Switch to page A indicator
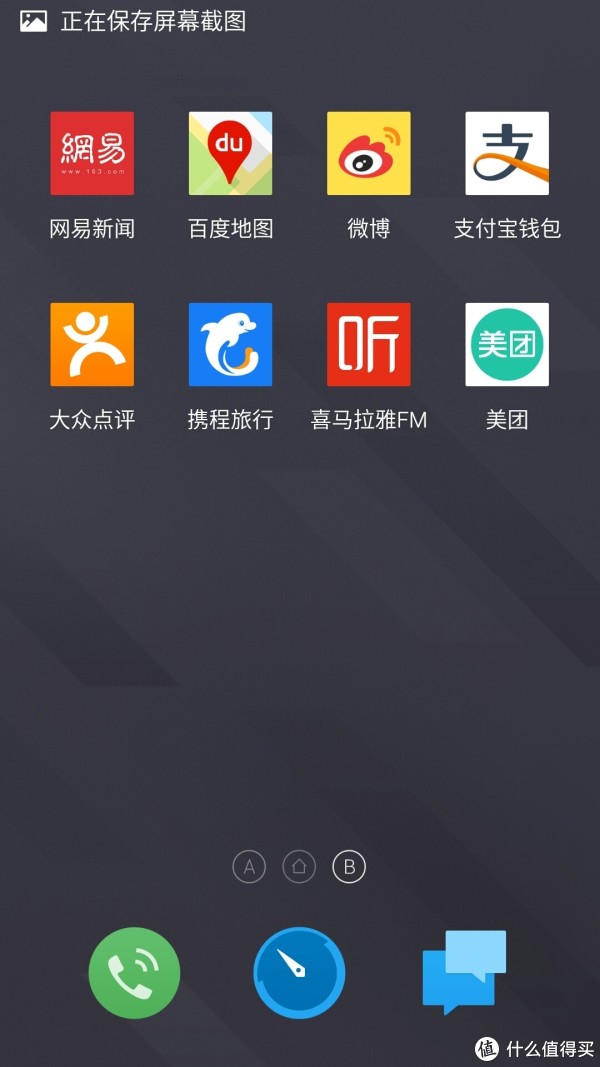Screen dimensions: 600x1067 click(249, 867)
